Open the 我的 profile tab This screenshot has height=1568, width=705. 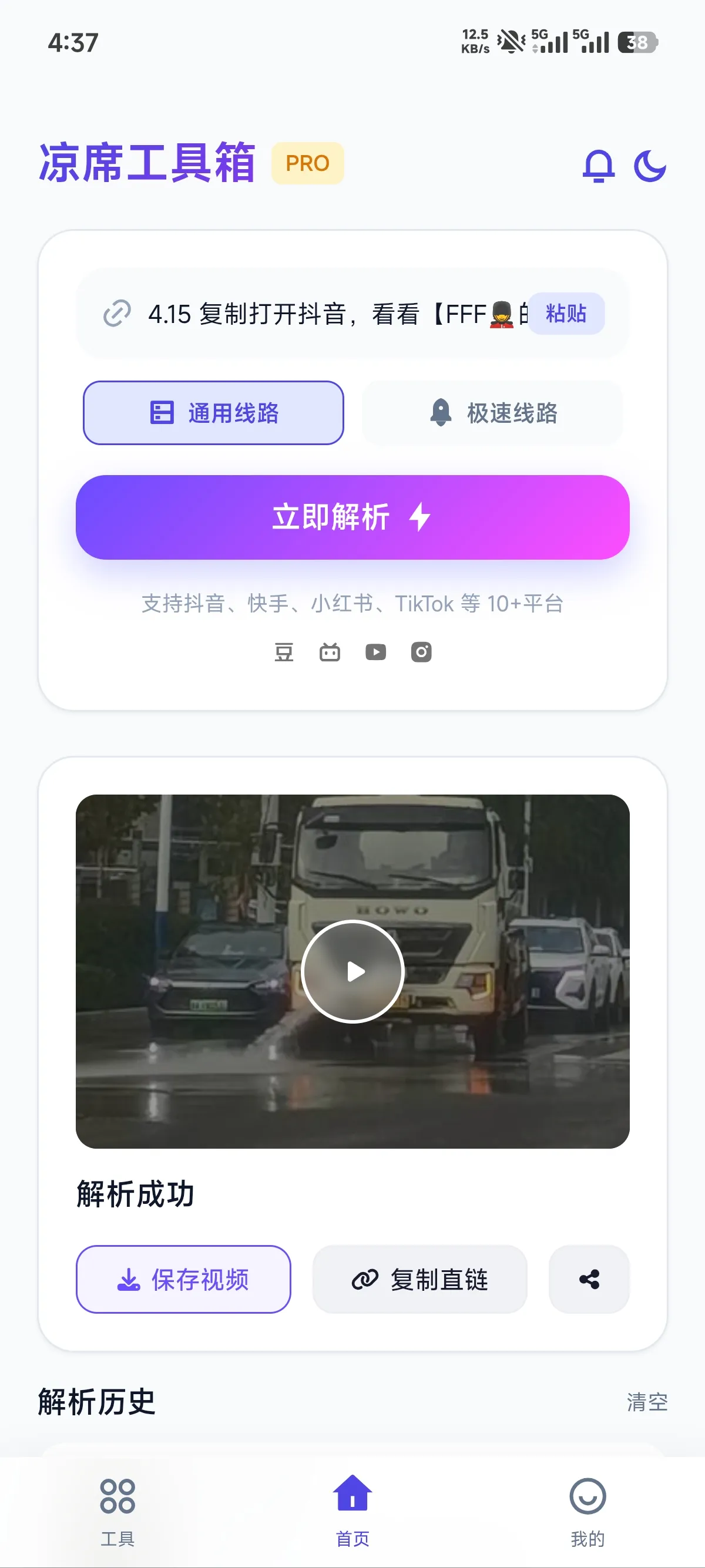pos(586,1516)
